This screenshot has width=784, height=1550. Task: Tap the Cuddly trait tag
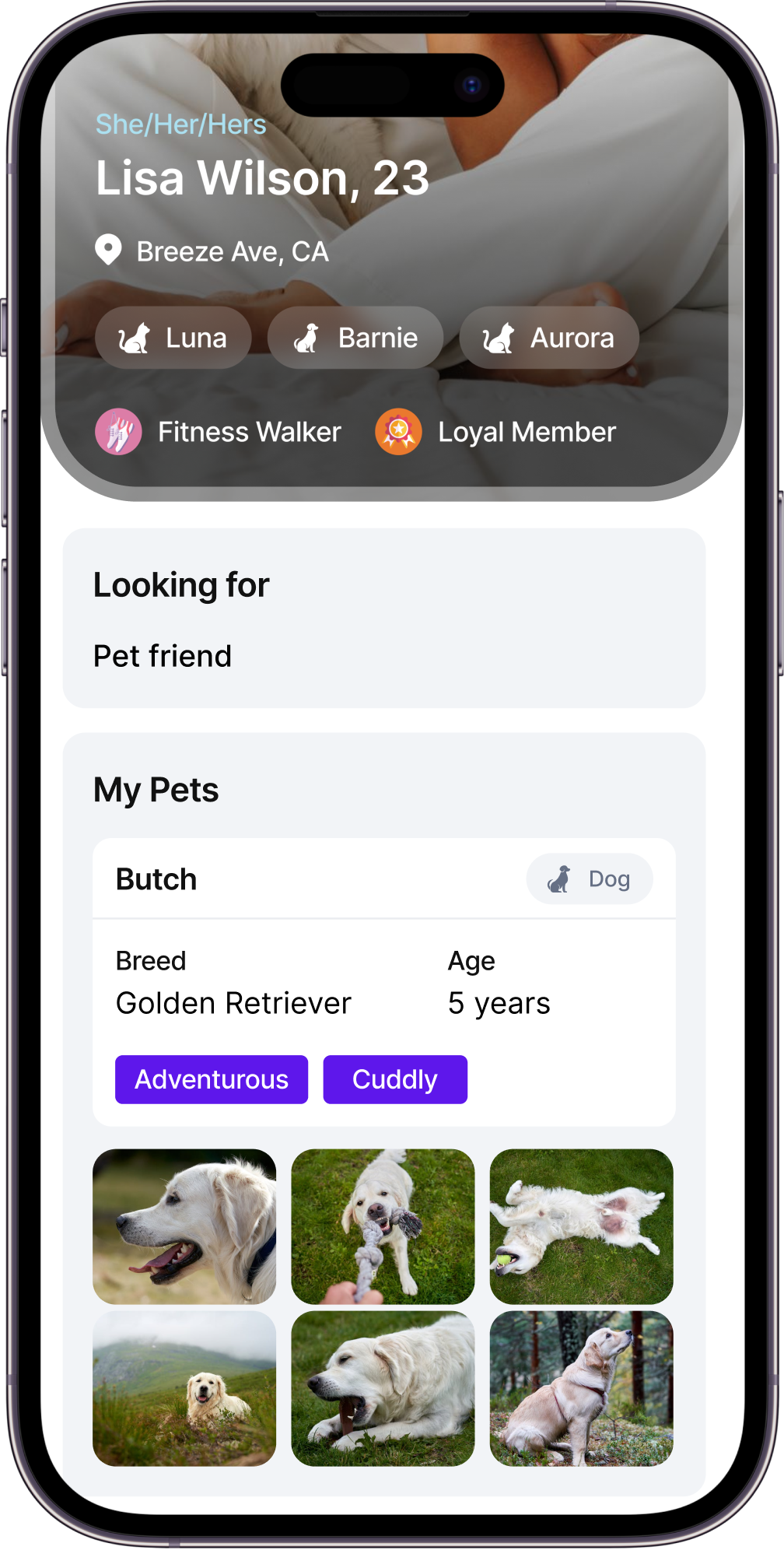tap(395, 1079)
